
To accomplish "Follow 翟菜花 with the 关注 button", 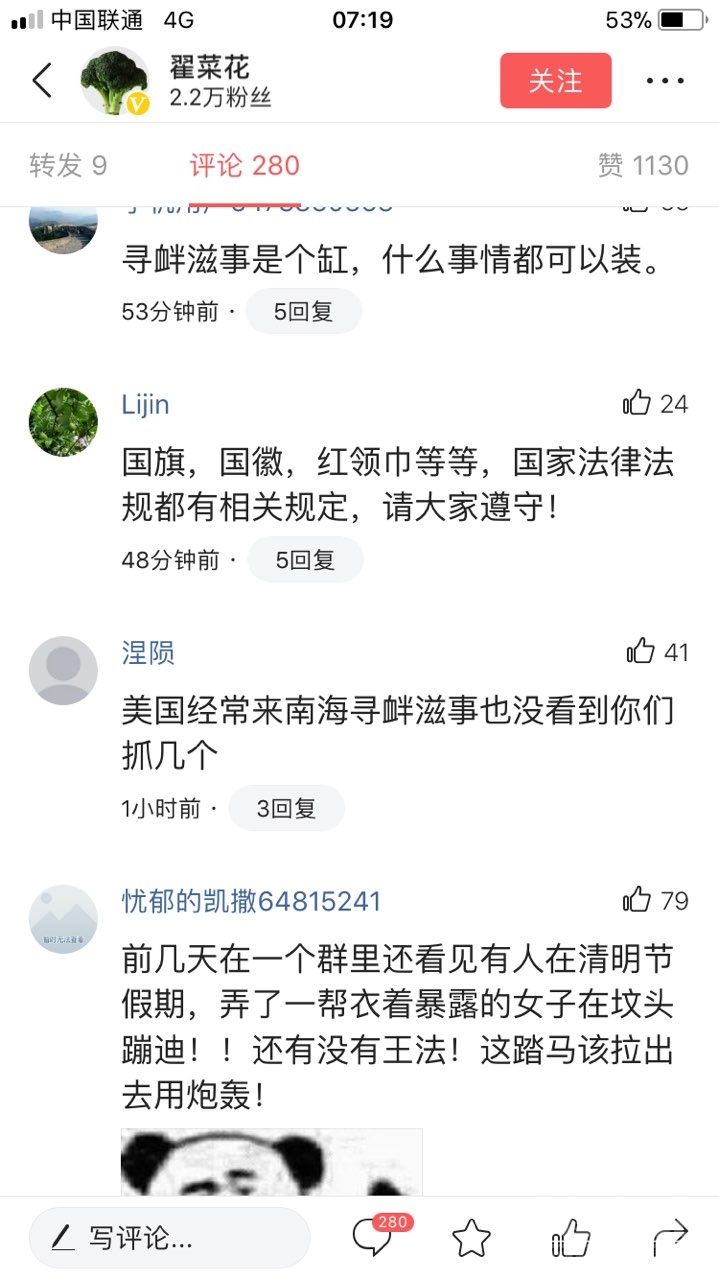I will click(x=555, y=80).
